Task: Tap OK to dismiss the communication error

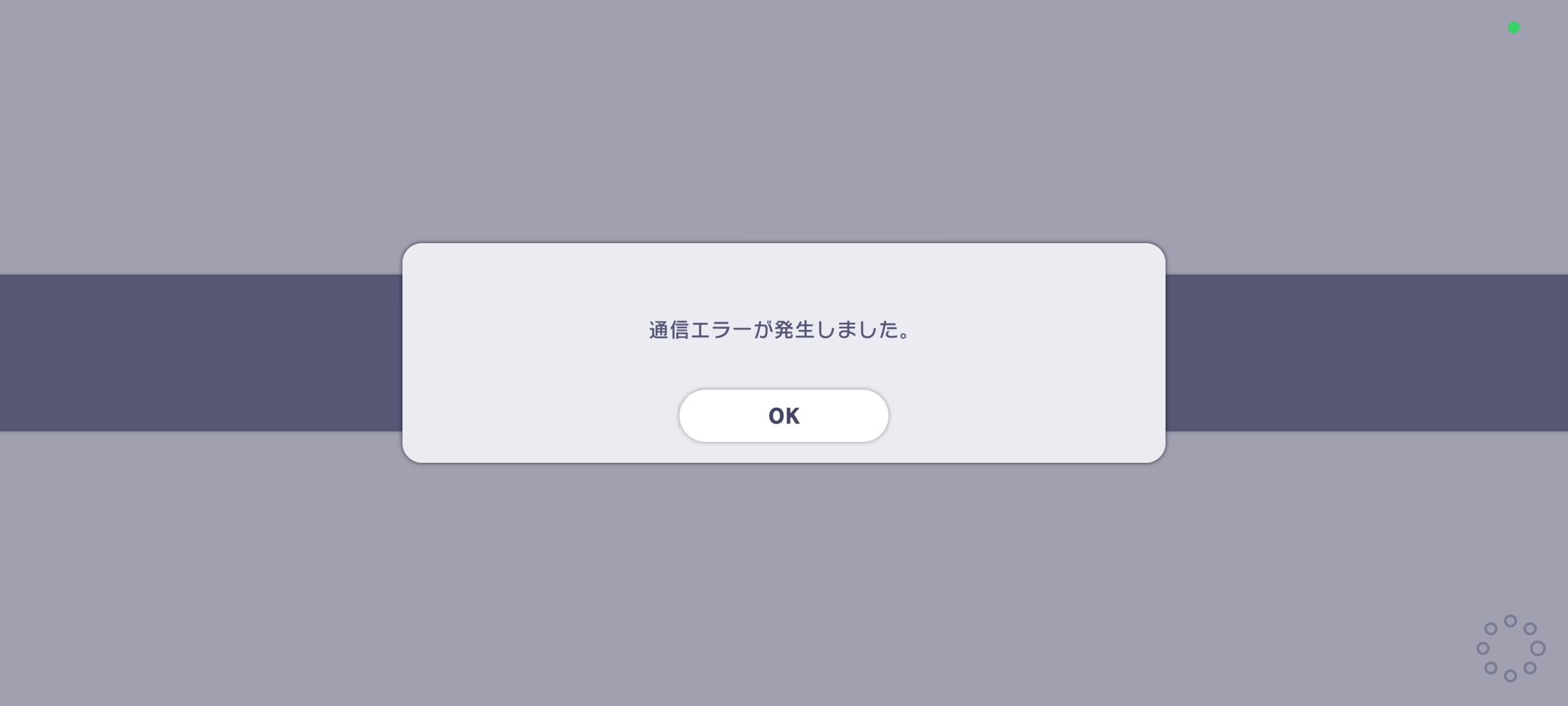Action: [783, 416]
